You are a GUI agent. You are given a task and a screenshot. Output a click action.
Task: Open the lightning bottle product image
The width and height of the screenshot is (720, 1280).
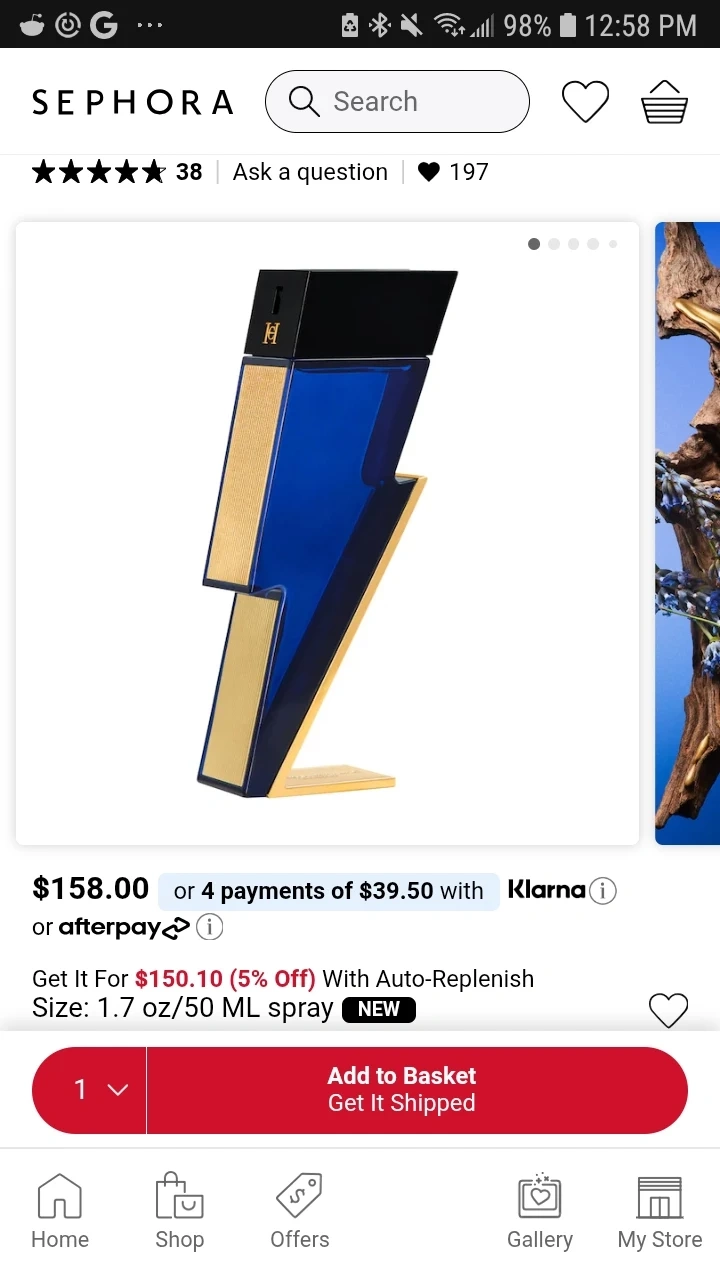[327, 533]
